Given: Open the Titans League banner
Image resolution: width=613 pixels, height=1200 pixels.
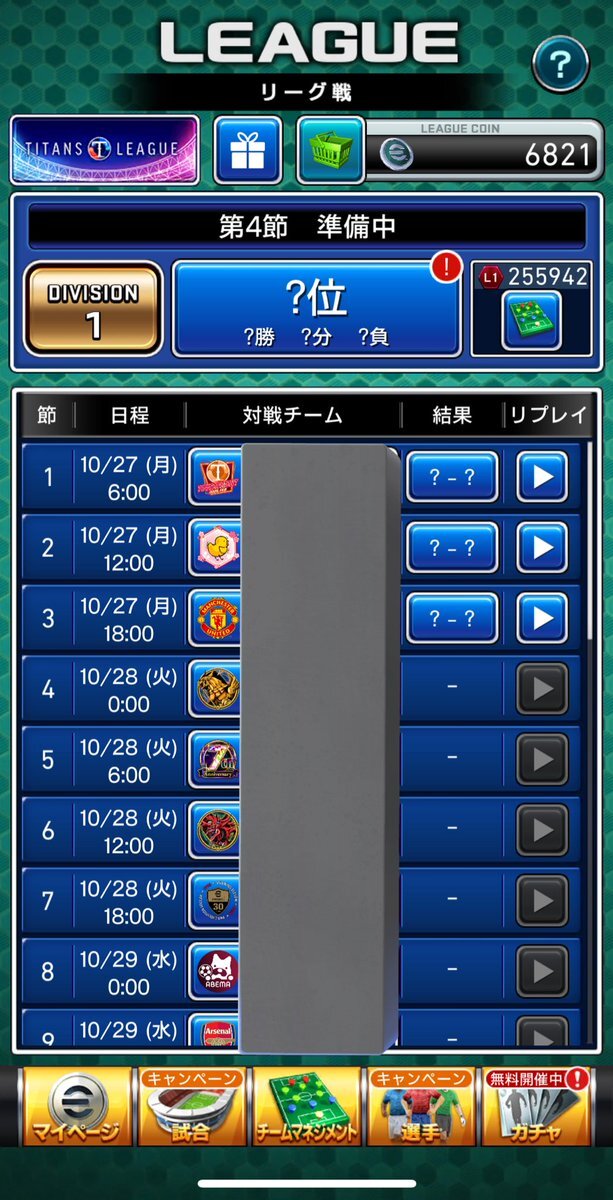Looking at the screenshot, I should (105, 150).
